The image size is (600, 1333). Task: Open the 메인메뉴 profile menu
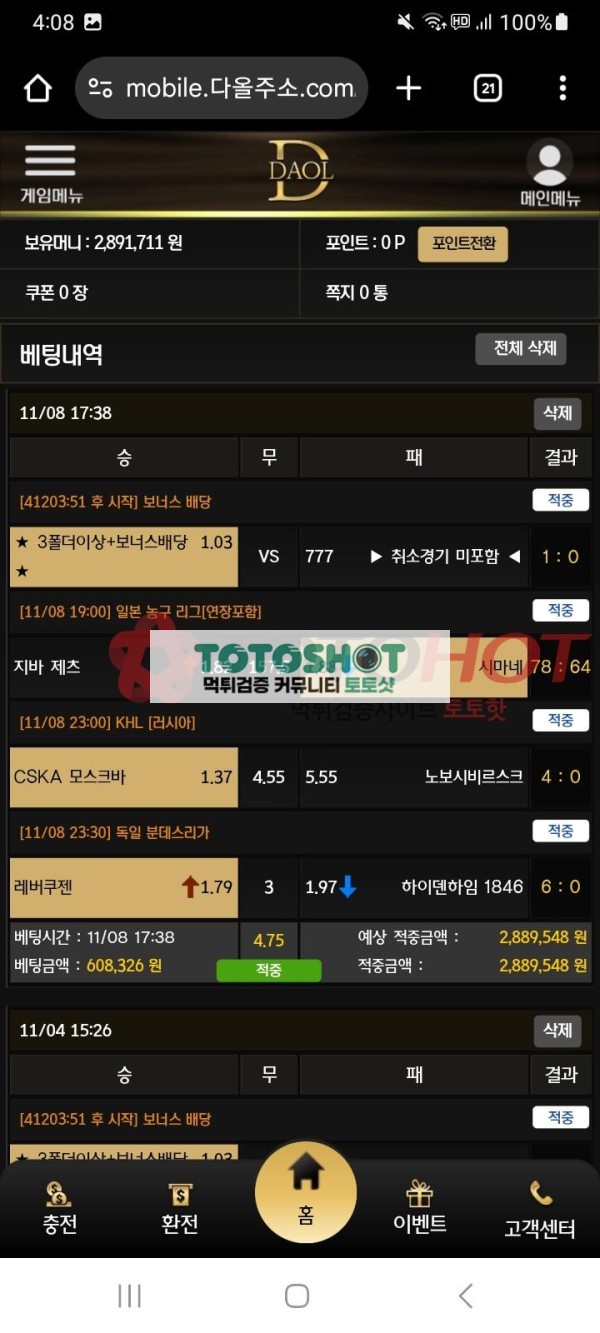[x=549, y=172]
